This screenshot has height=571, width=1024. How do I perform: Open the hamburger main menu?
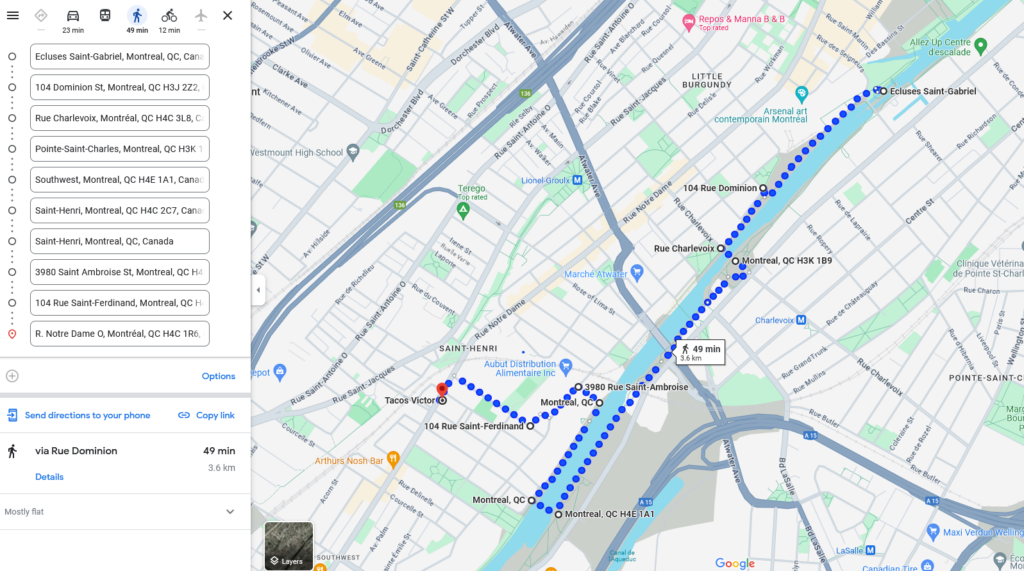click(13, 15)
